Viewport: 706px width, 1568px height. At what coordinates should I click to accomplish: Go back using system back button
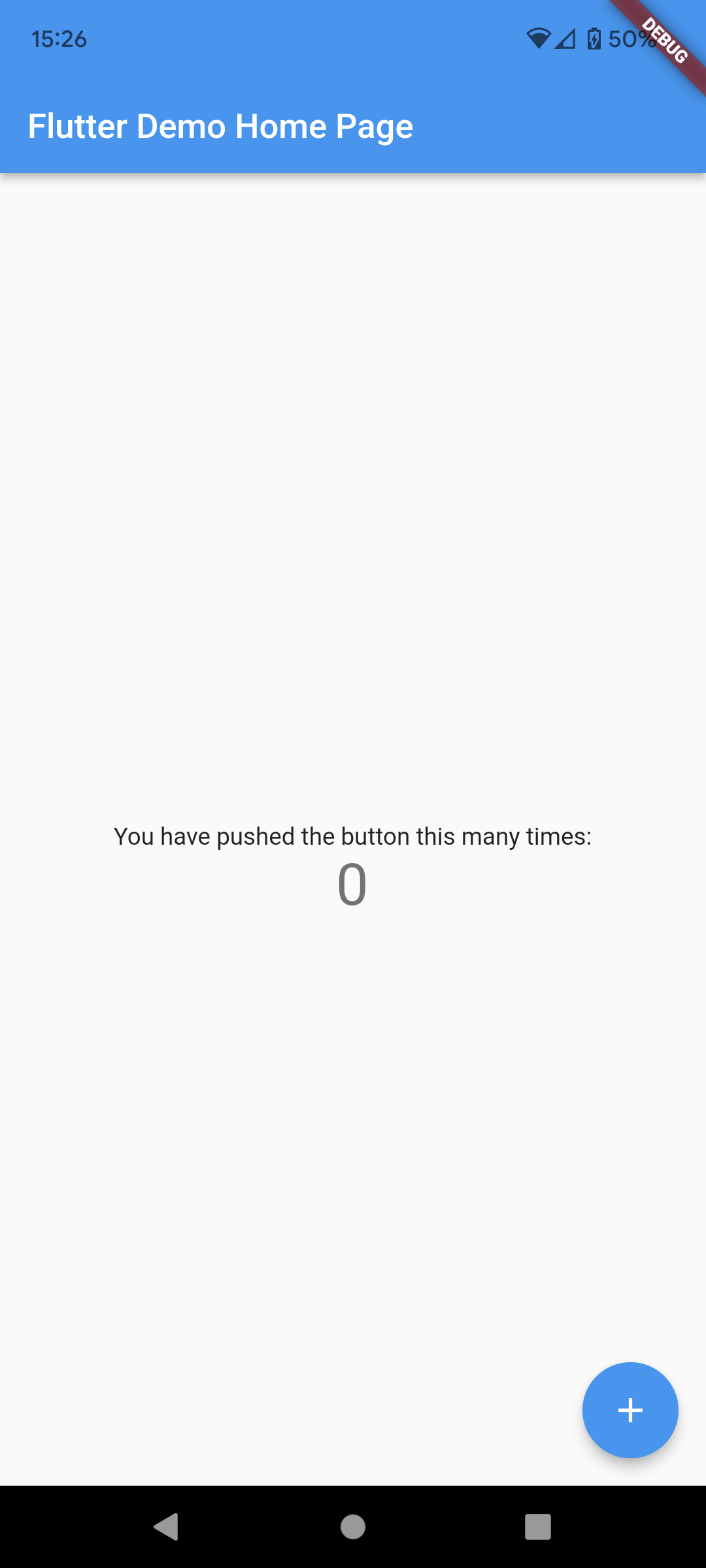click(167, 1527)
